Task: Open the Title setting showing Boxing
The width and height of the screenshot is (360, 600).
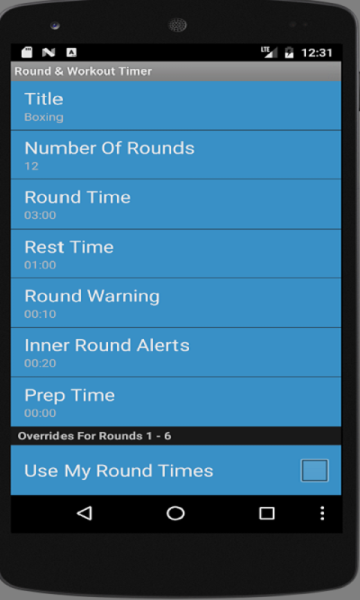Action: coord(176,106)
